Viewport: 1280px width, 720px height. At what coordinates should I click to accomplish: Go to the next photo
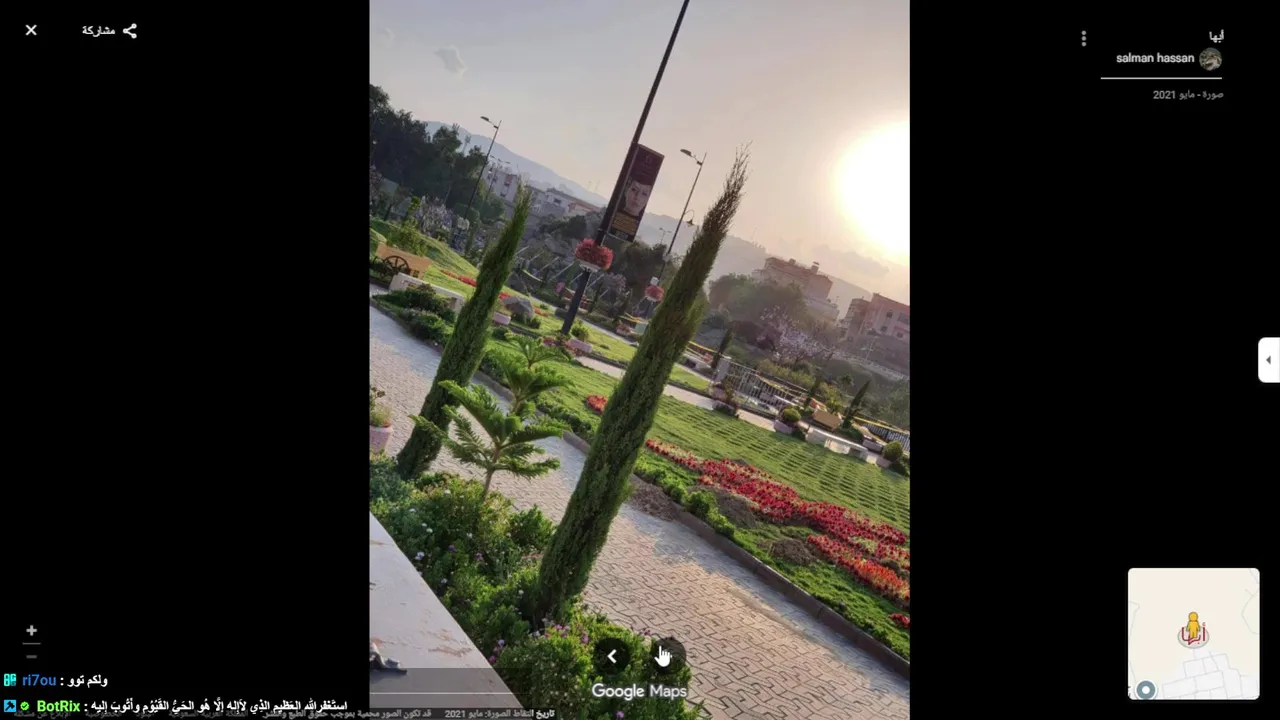tap(665, 657)
